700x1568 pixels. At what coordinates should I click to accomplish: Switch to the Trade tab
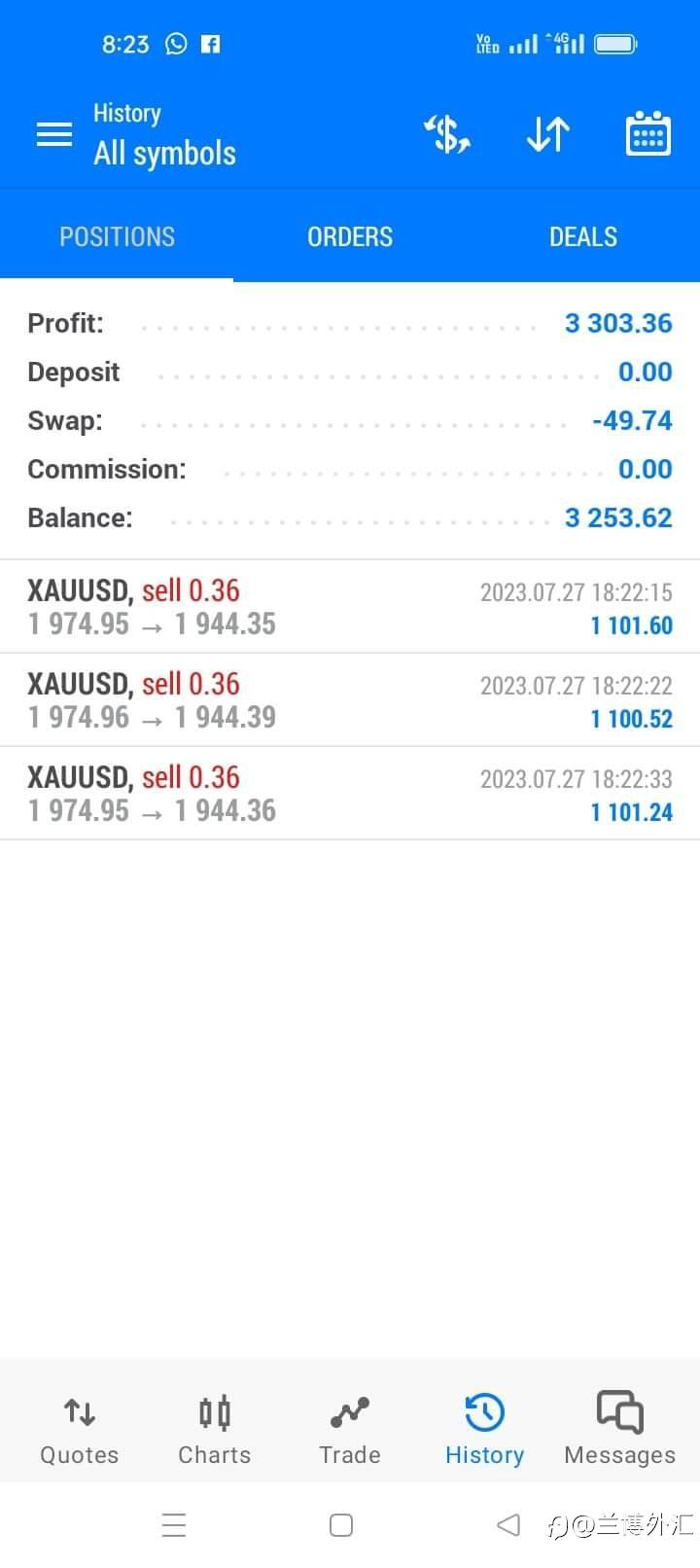tap(350, 1429)
